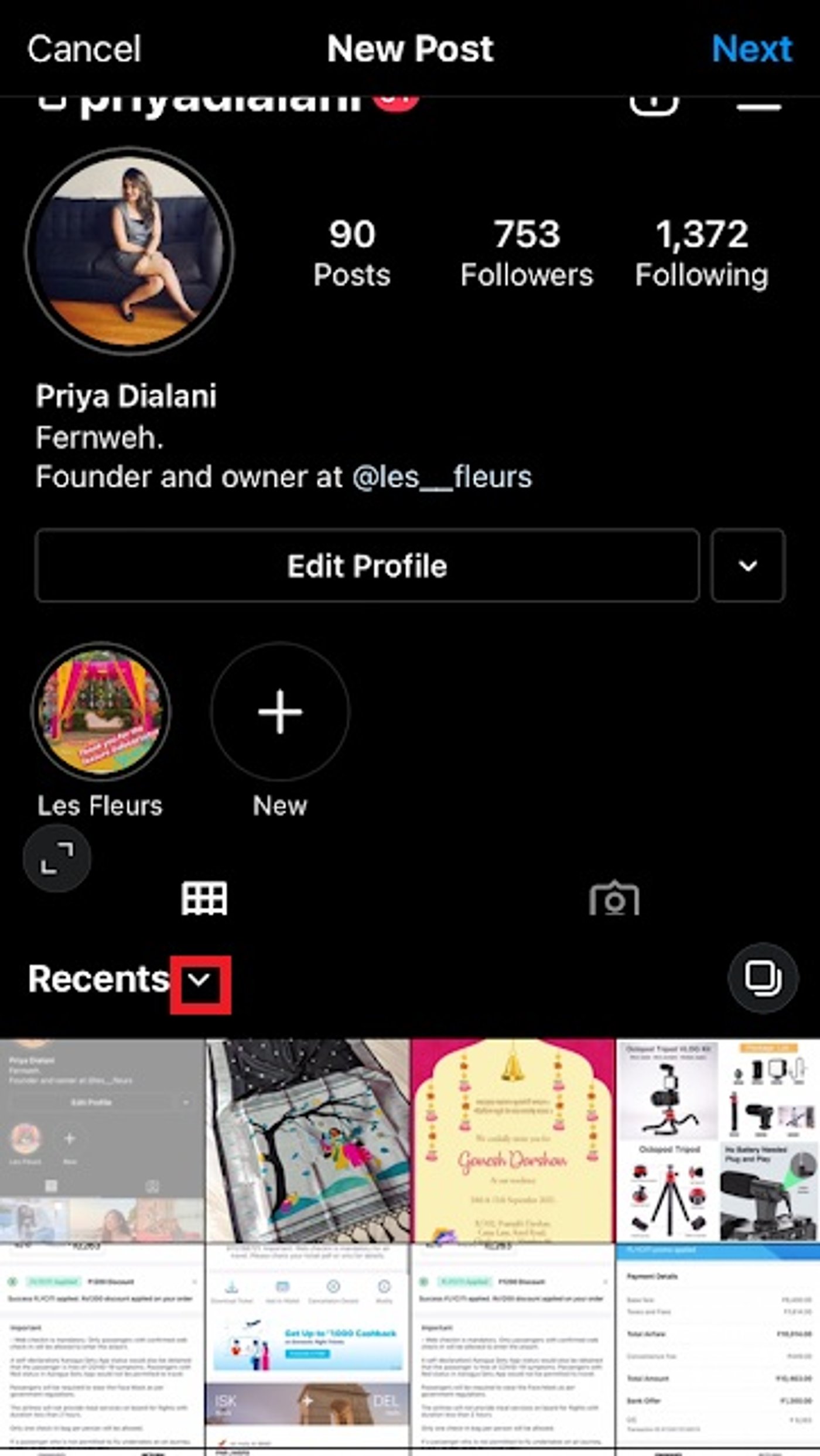Open the camera to take a new photo
Screen dimensions: 820x1456
[615, 897]
